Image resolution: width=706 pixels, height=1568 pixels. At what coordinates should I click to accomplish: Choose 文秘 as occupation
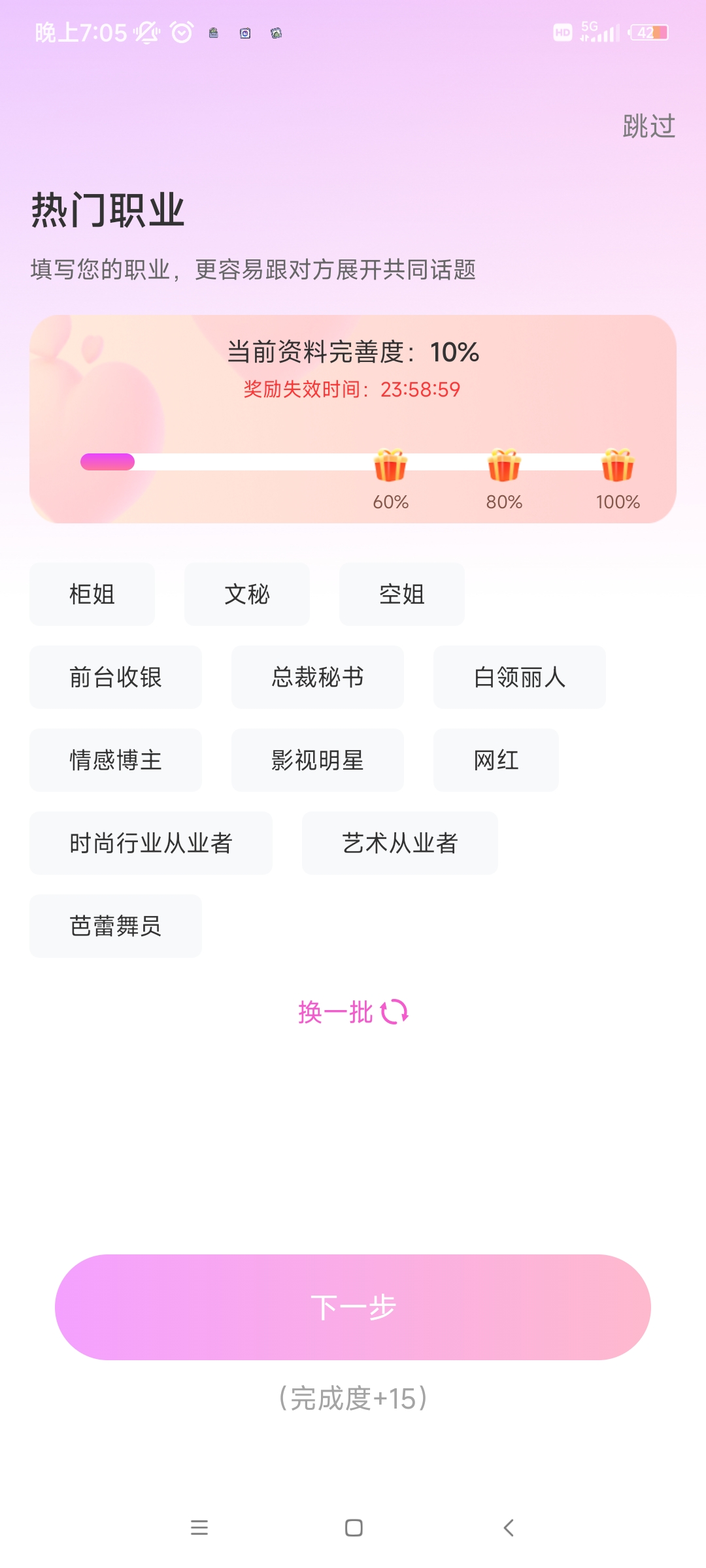click(247, 595)
